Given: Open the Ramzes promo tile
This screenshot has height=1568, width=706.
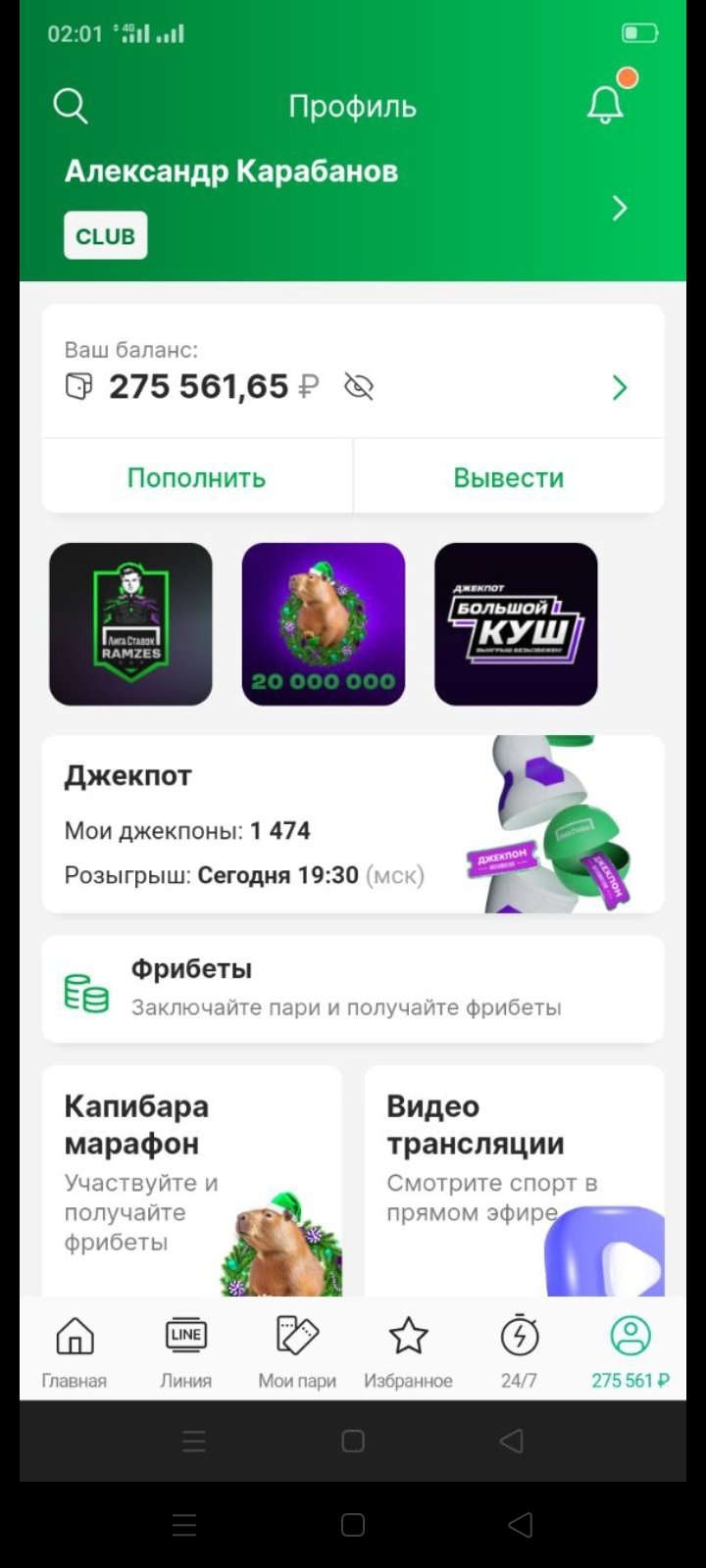Looking at the screenshot, I should click(x=130, y=624).
